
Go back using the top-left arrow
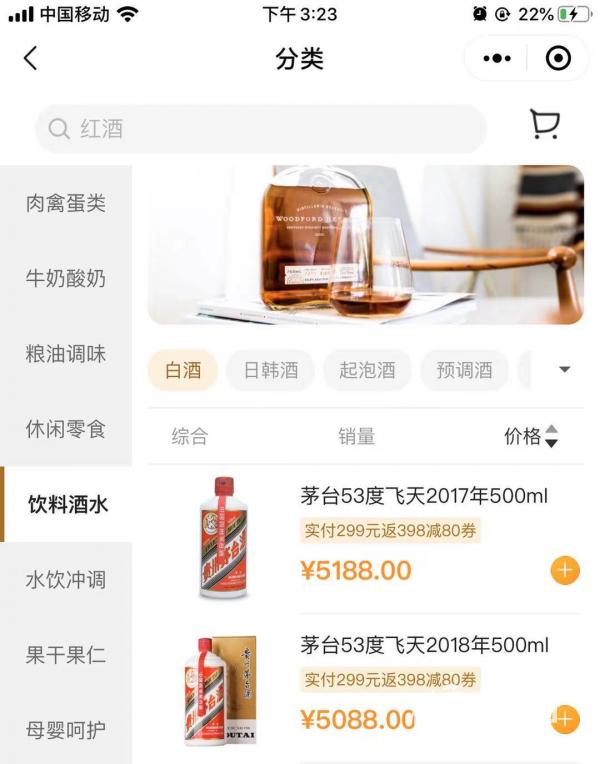click(30, 58)
